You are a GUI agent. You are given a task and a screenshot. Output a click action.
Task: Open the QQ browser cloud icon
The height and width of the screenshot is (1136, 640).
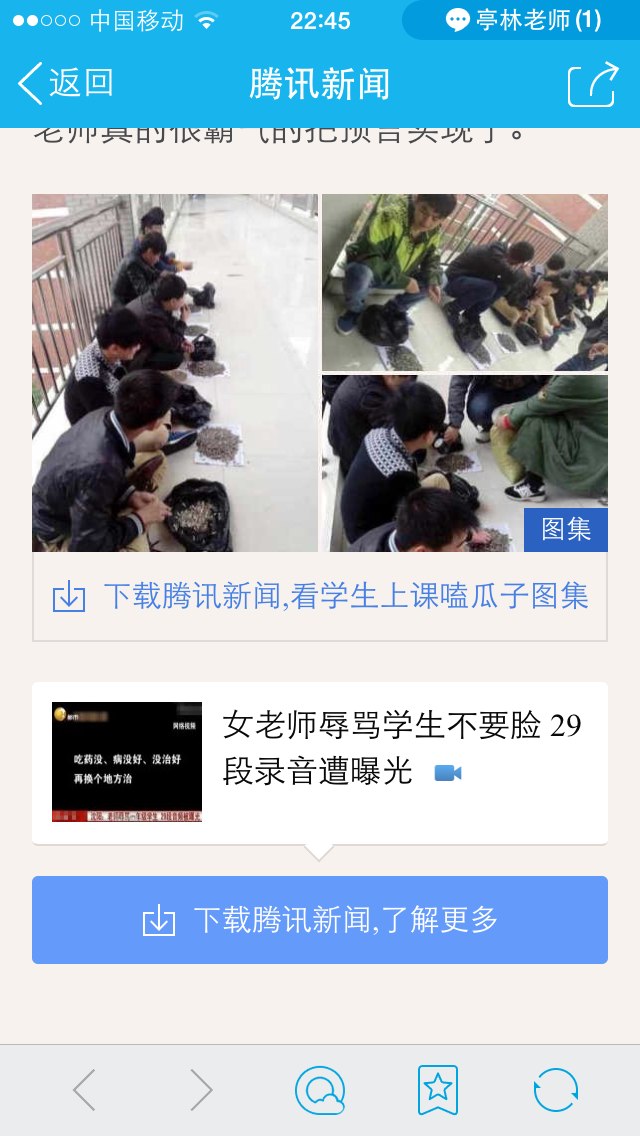point(320,1090)
